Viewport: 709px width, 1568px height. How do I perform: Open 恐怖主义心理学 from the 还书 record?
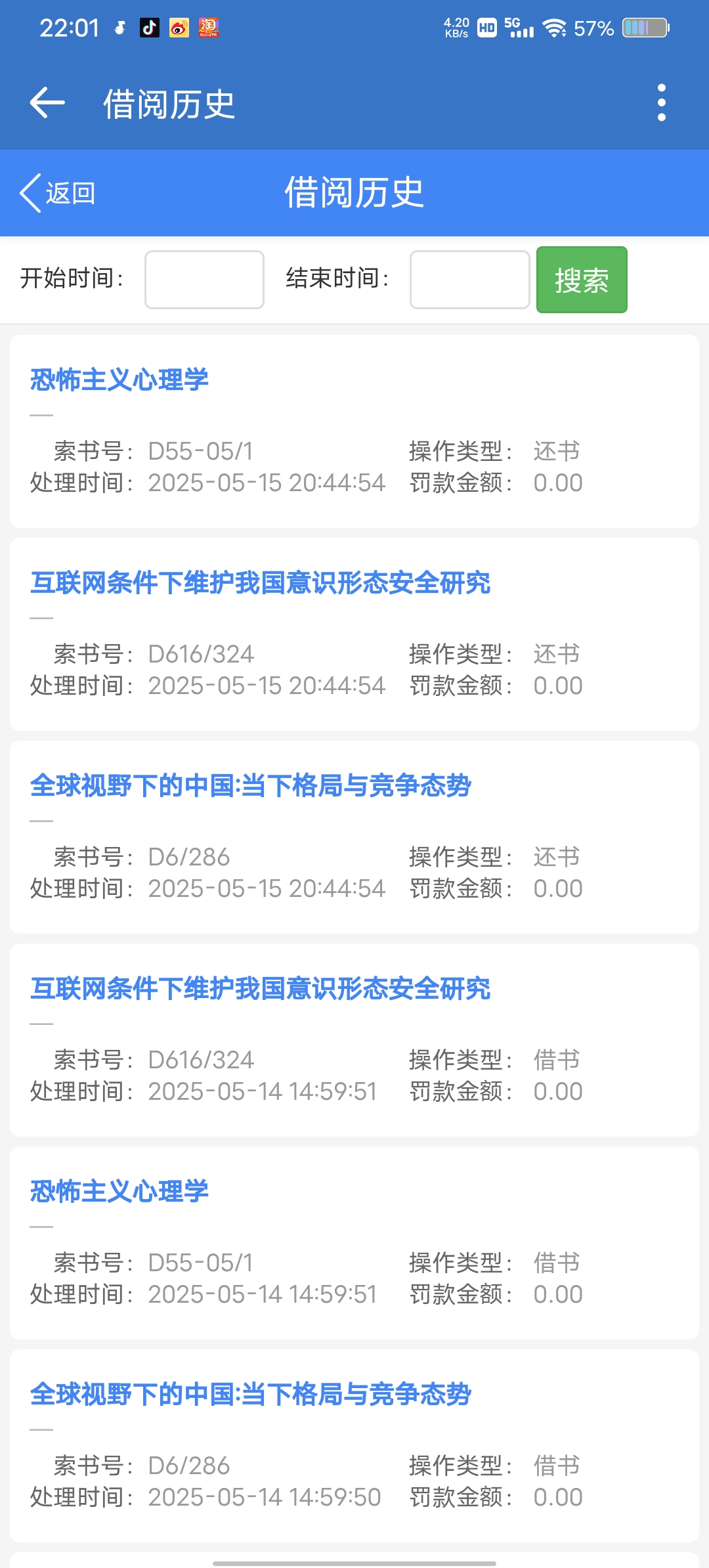coord(119,380)
